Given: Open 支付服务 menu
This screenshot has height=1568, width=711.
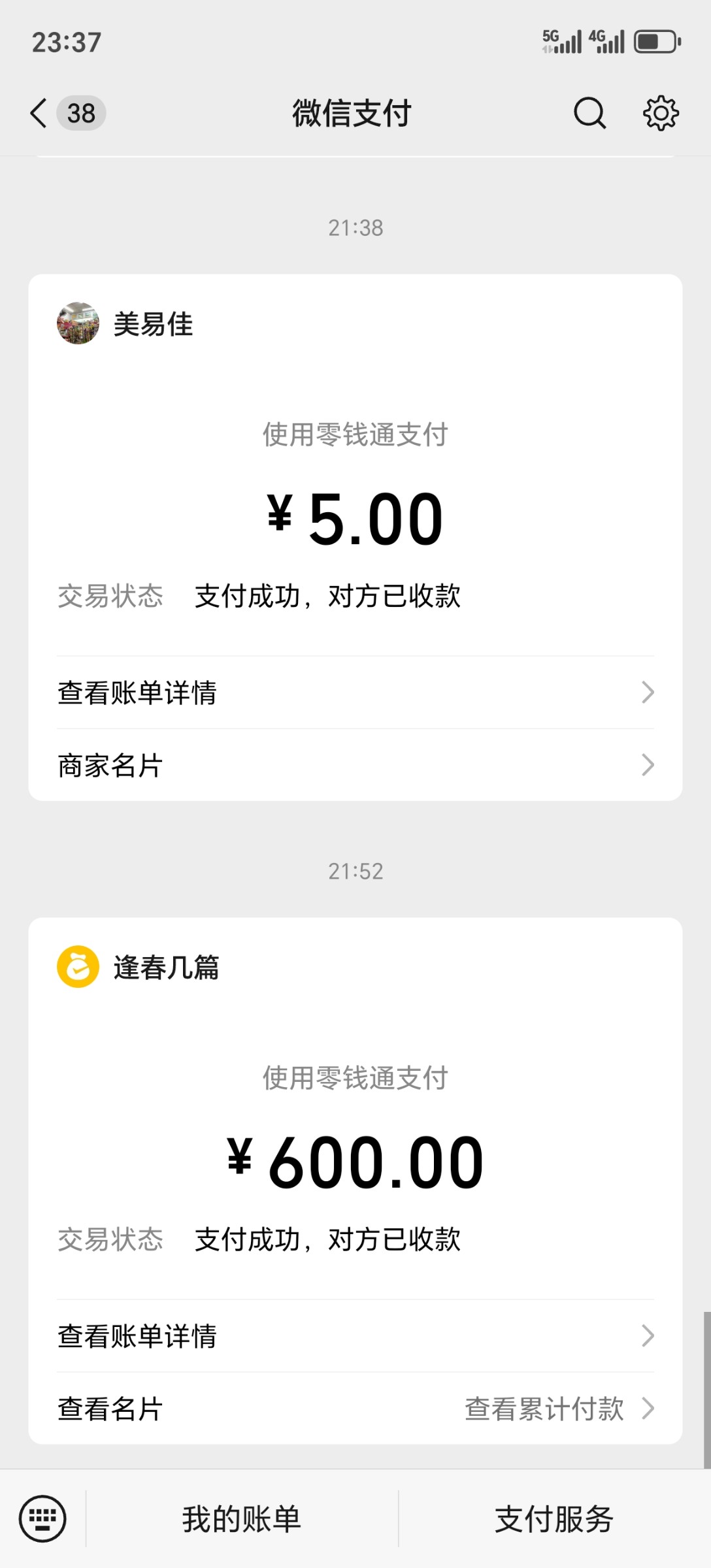Looking at the screenshot, I should [554, 1518].
